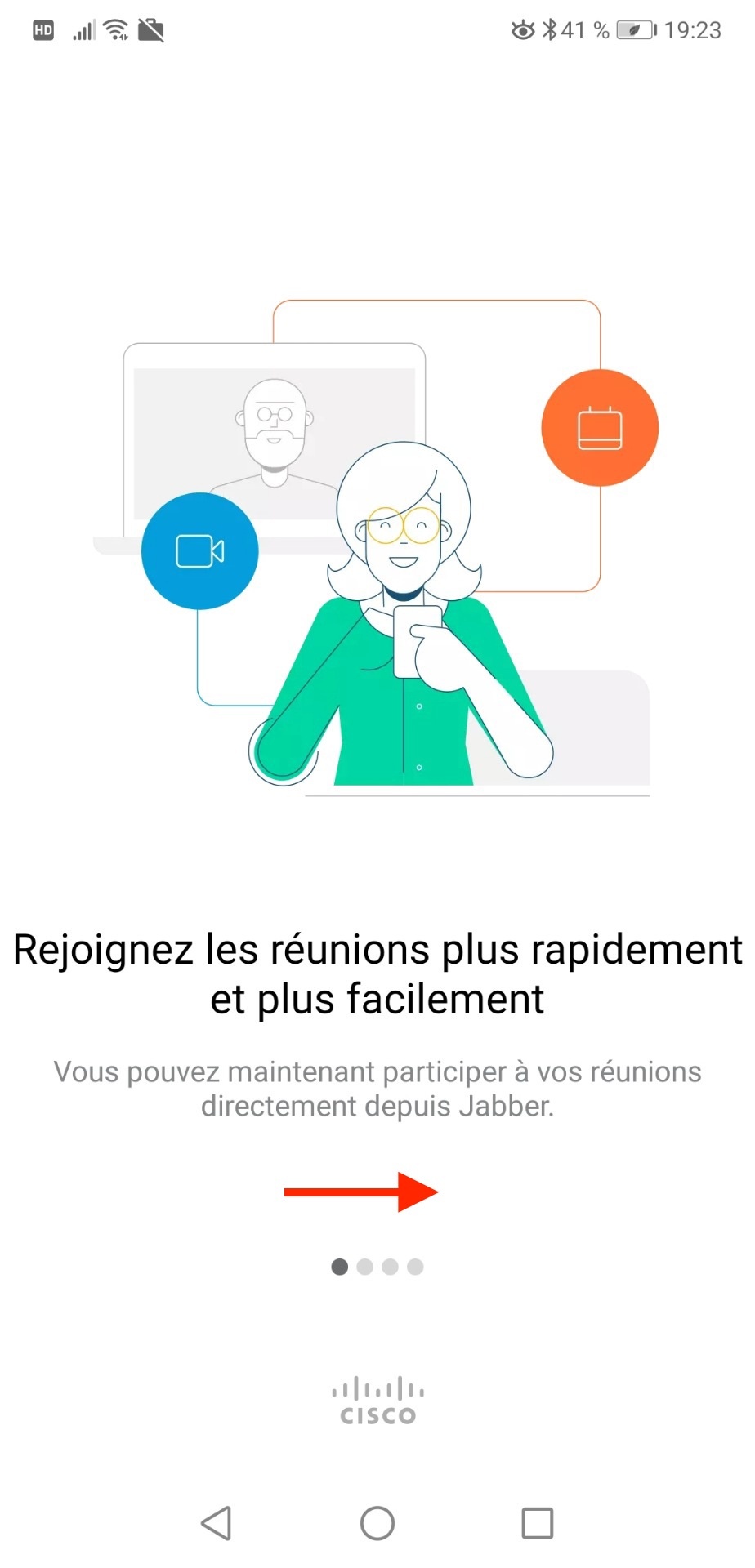The image size is (755, 1568).
Task: Tap the system back button
Action: click(217, 1523)
